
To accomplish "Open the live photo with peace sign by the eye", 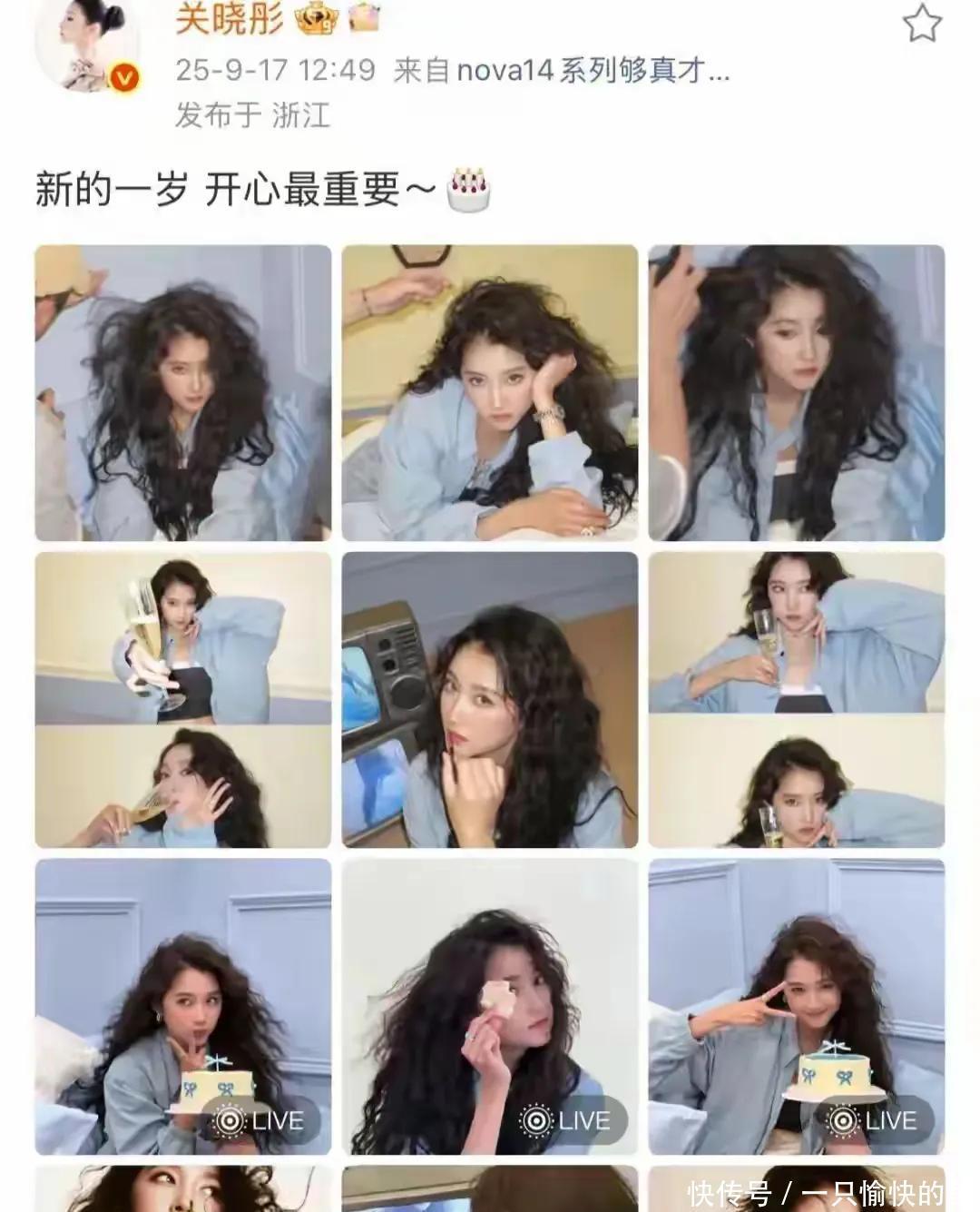I will tap(797, 1006).
